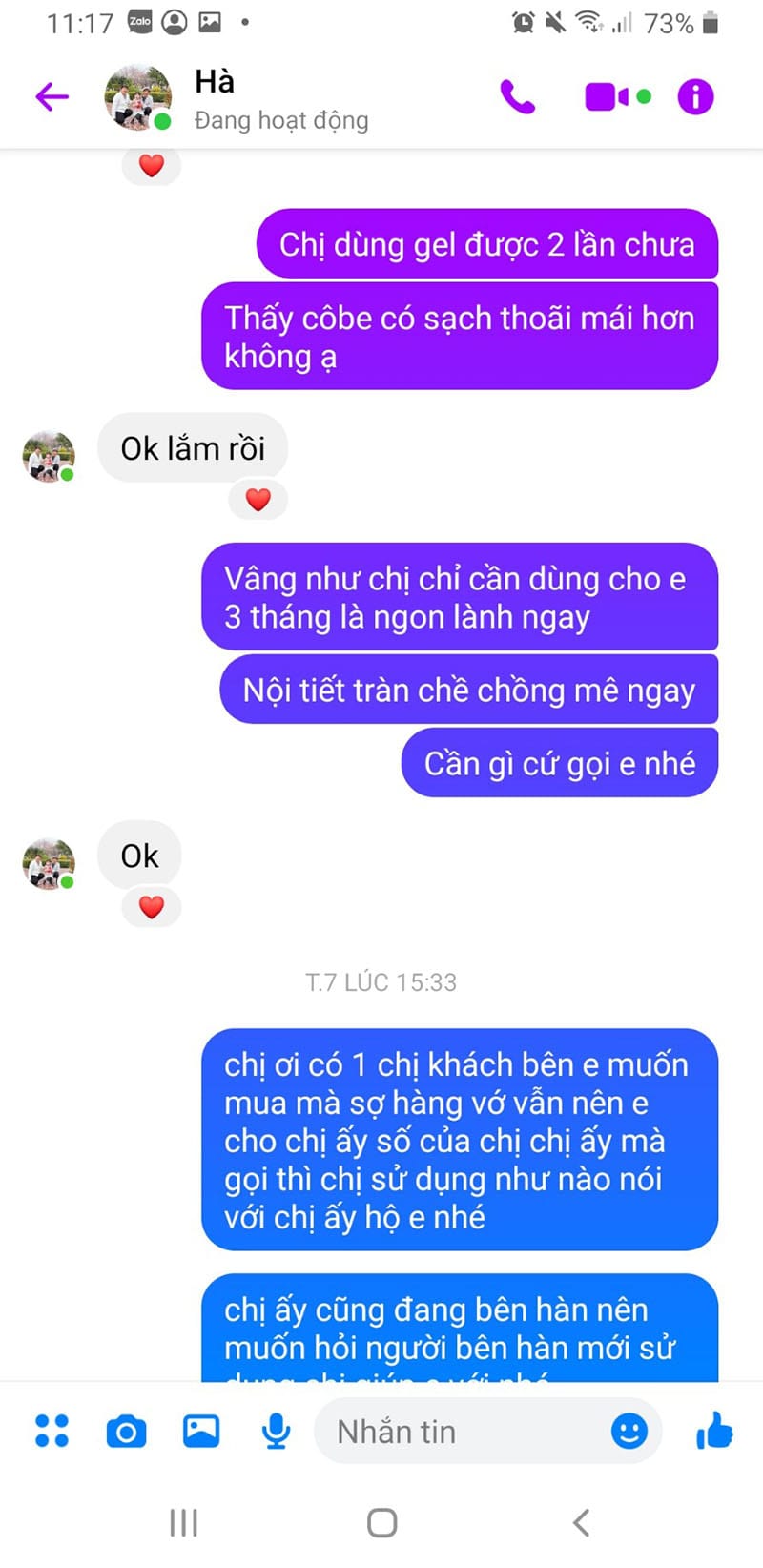Open the more options grid icon

(52, 1431)
